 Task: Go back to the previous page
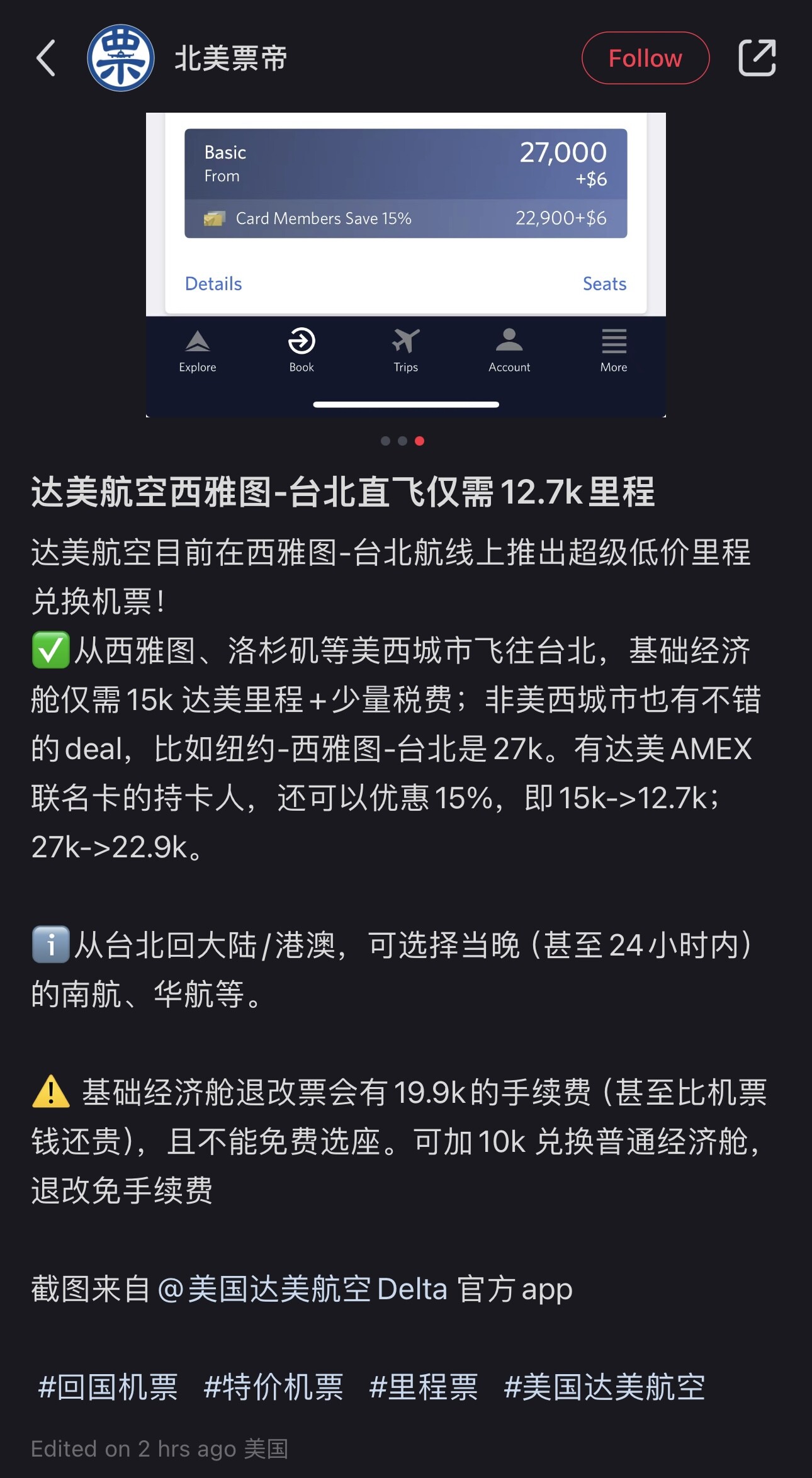[x=46, y=58]
